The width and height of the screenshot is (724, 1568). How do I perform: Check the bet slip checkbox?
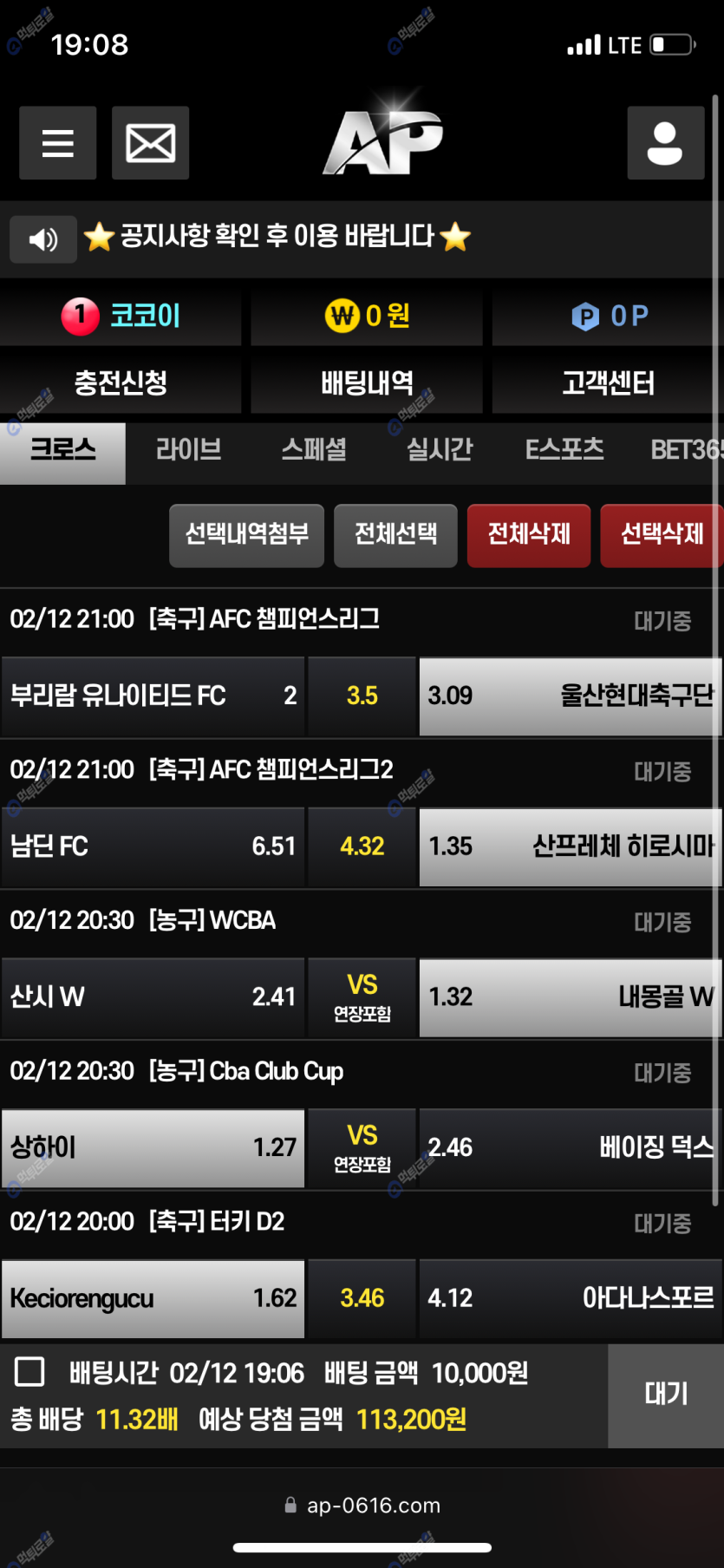pos(30,1372)
